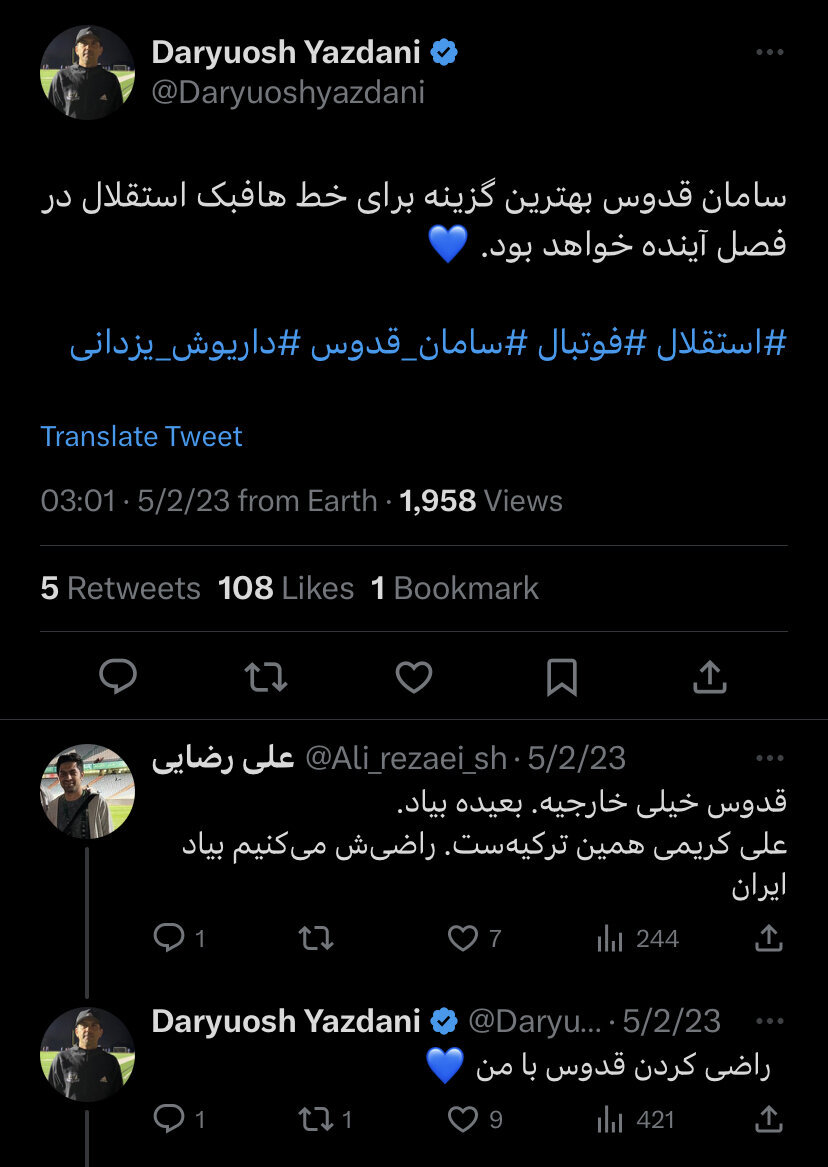Retweet Daryuosh Yazdani's main tweet
The height and width of the screenshot is (1167, 828).
coord(266,677)
